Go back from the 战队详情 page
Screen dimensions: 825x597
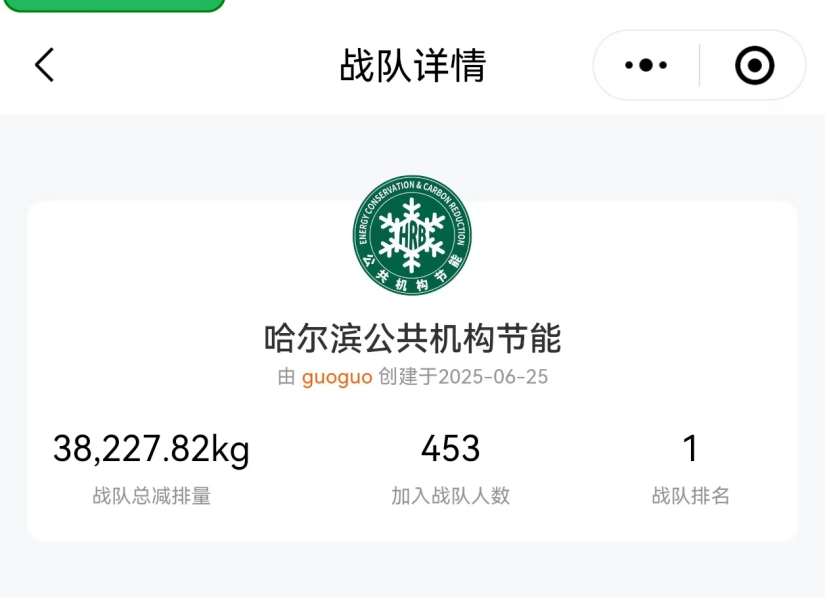click(x=44, y=65)
